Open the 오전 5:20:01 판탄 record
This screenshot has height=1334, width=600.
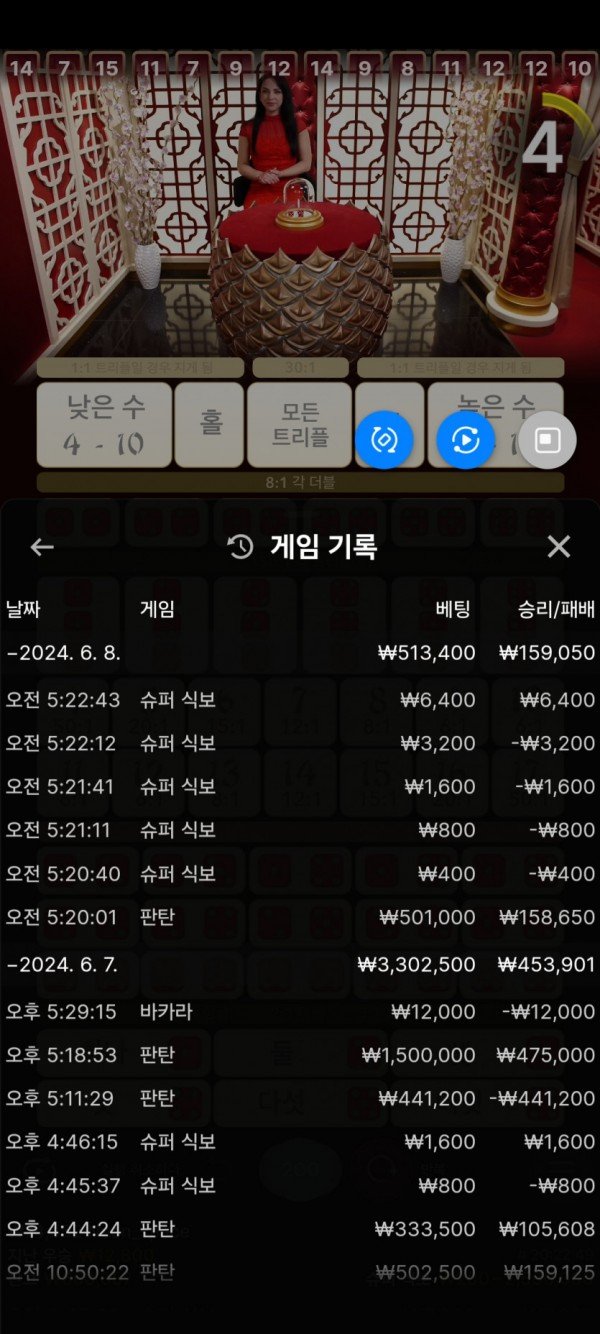[x=300, y=918]
